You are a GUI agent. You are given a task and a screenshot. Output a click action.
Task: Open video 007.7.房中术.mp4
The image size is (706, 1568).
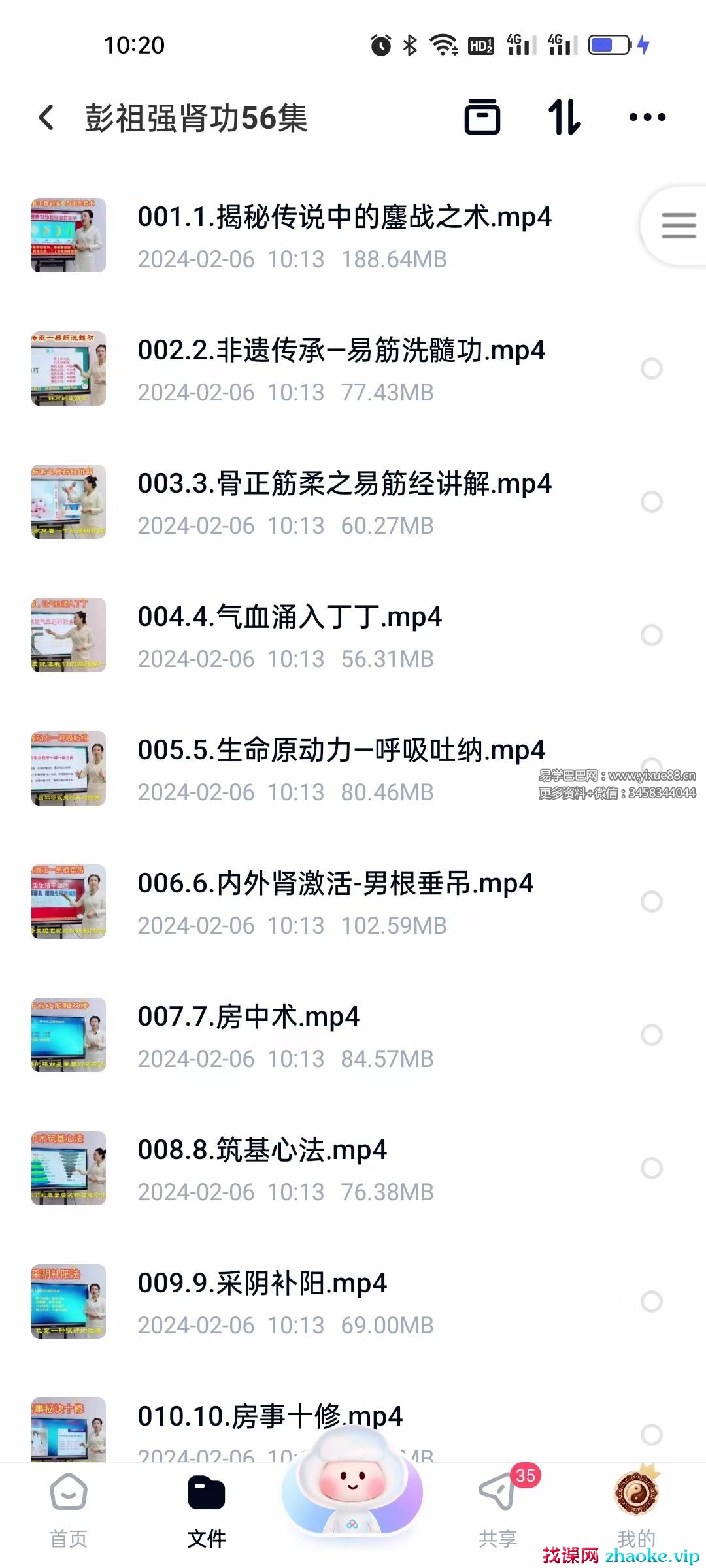(248, 1017)
